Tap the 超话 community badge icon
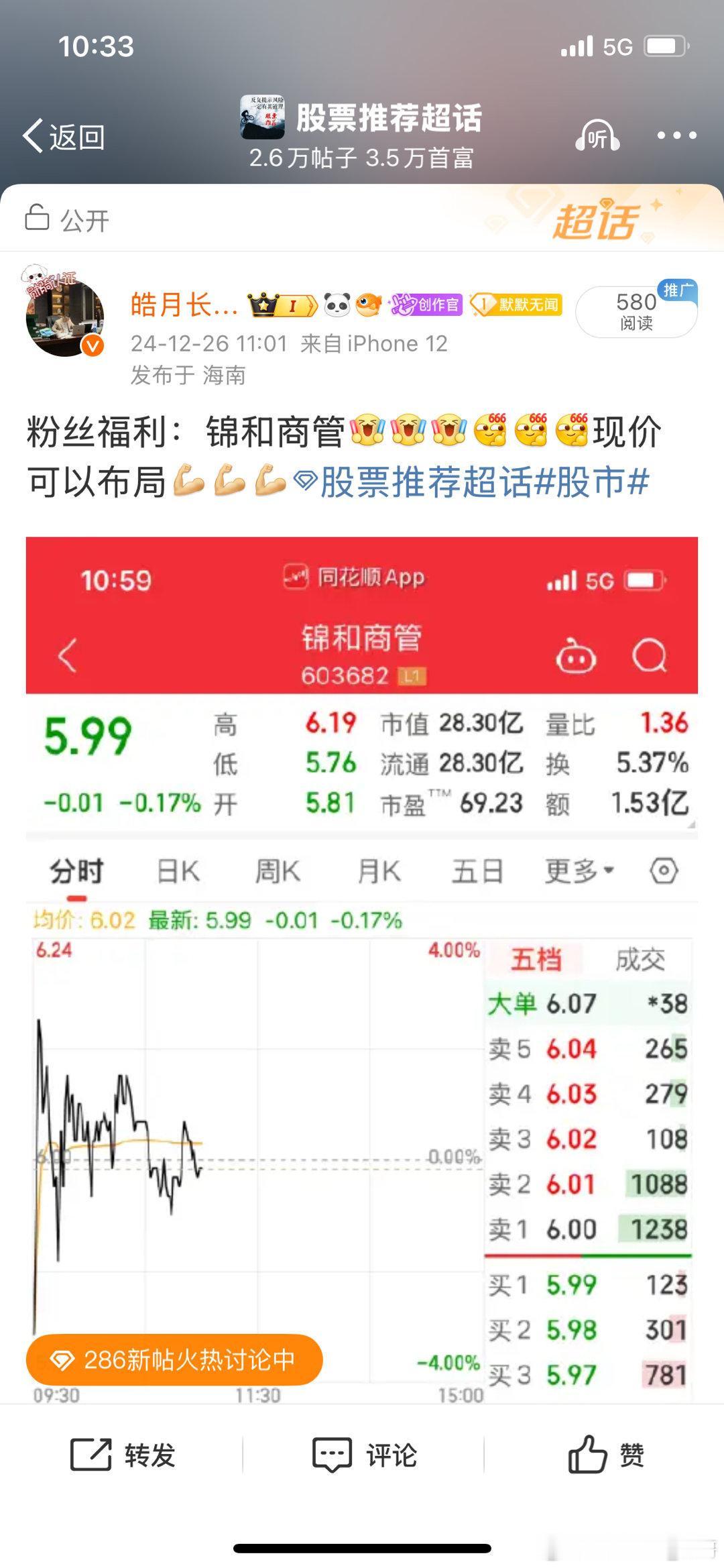724x1568 pixels. (596, 221)
